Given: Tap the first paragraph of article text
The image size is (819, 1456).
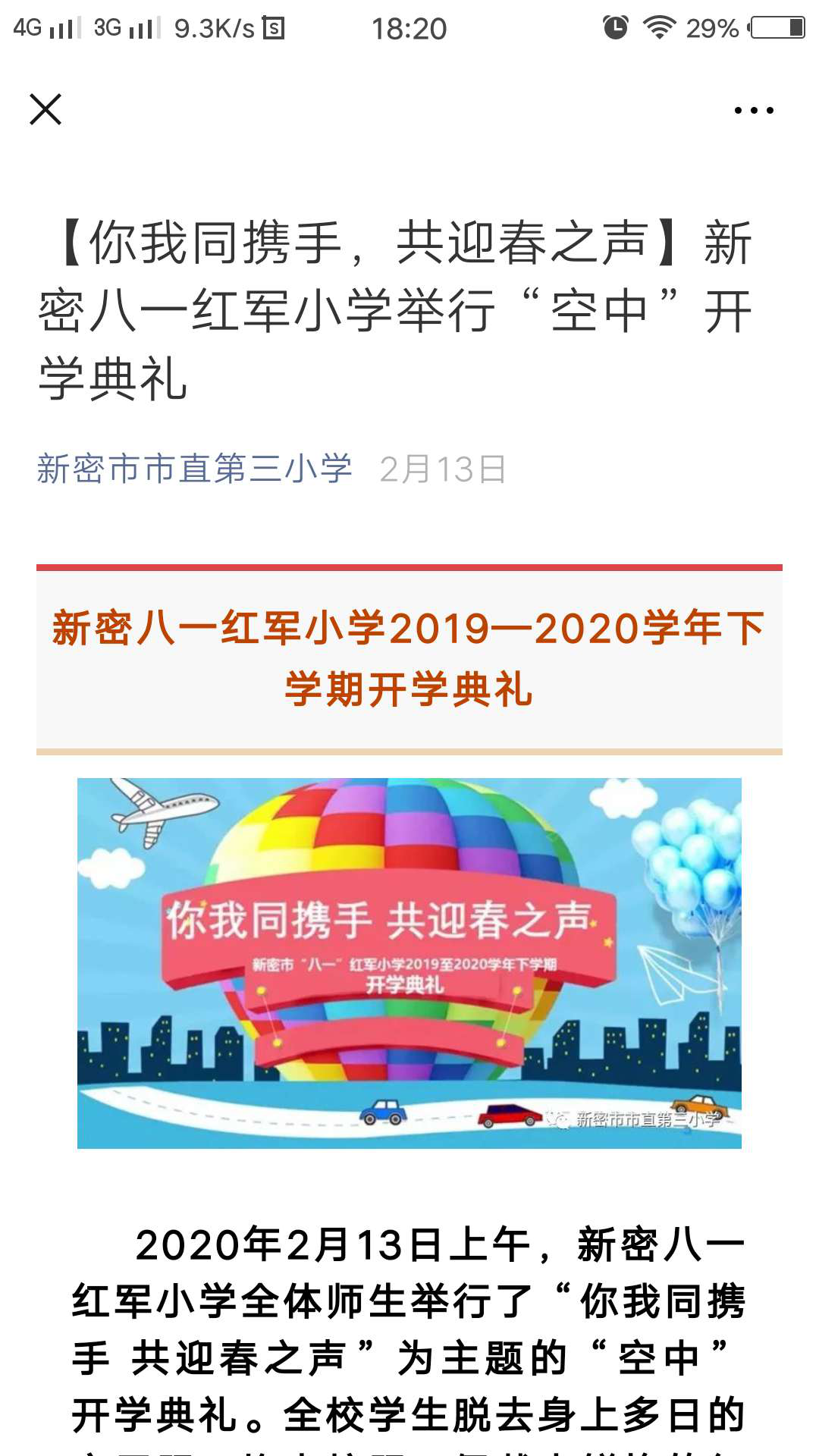Looking at the screenshot, I should (x=409, y=1327).
